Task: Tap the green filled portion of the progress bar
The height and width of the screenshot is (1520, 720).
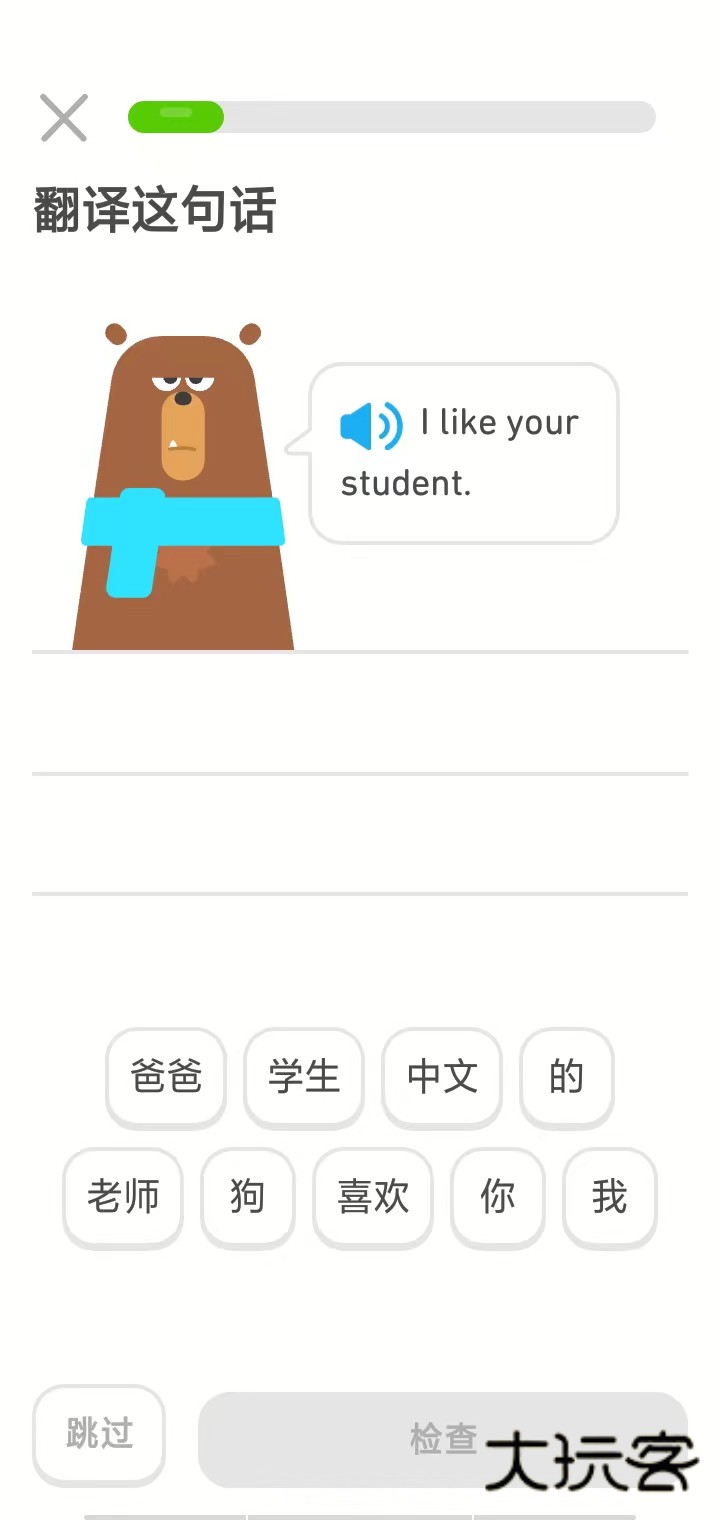Action: click(x=175, y=117)
